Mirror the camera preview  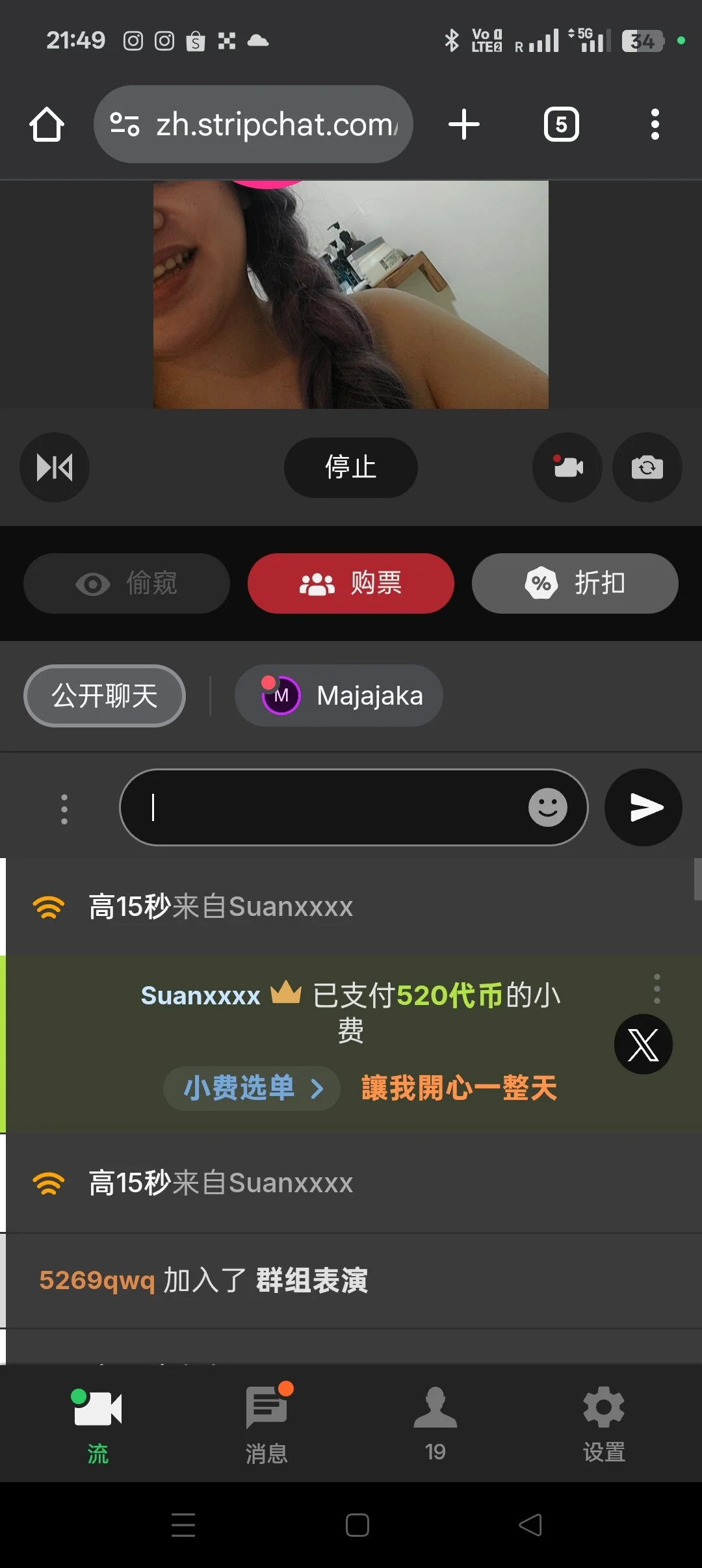(x=55, y=467)
